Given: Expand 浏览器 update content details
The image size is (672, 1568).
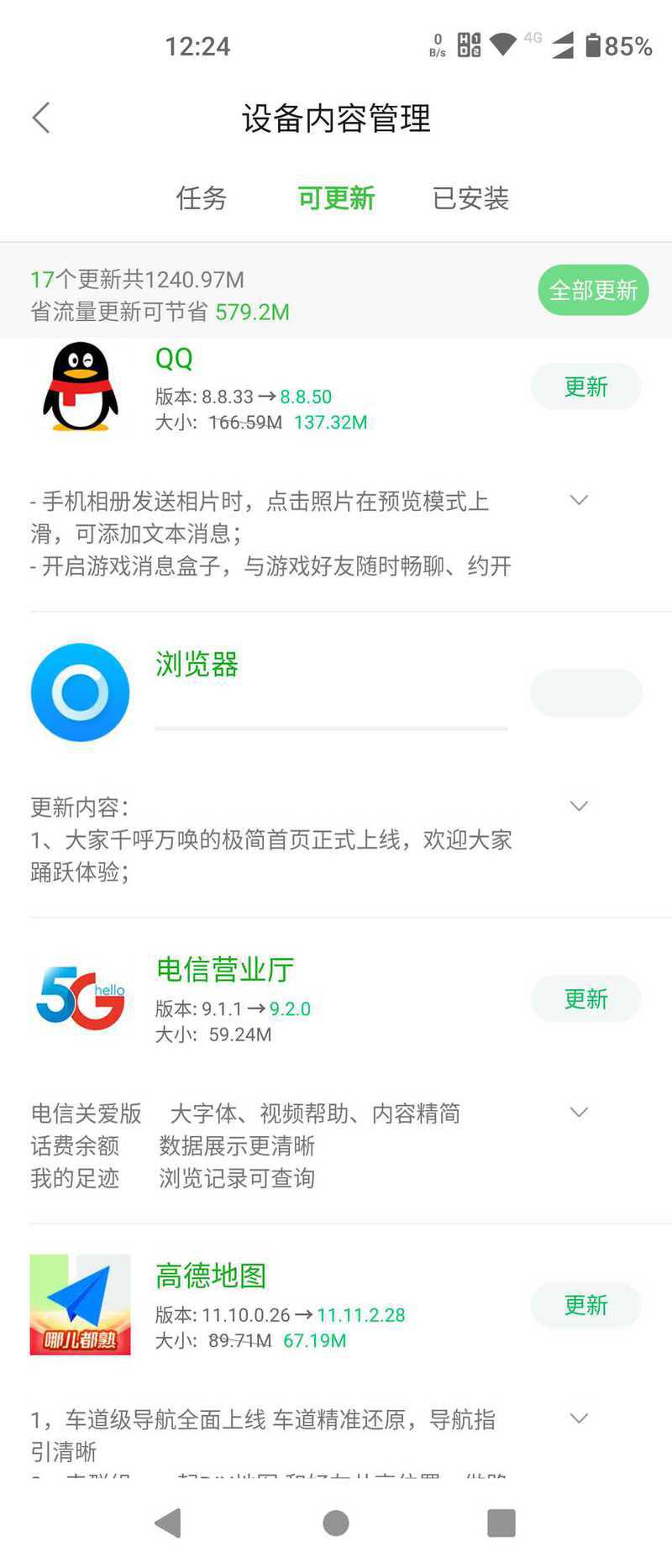Looking at the screenshot, I should (579, 806).
